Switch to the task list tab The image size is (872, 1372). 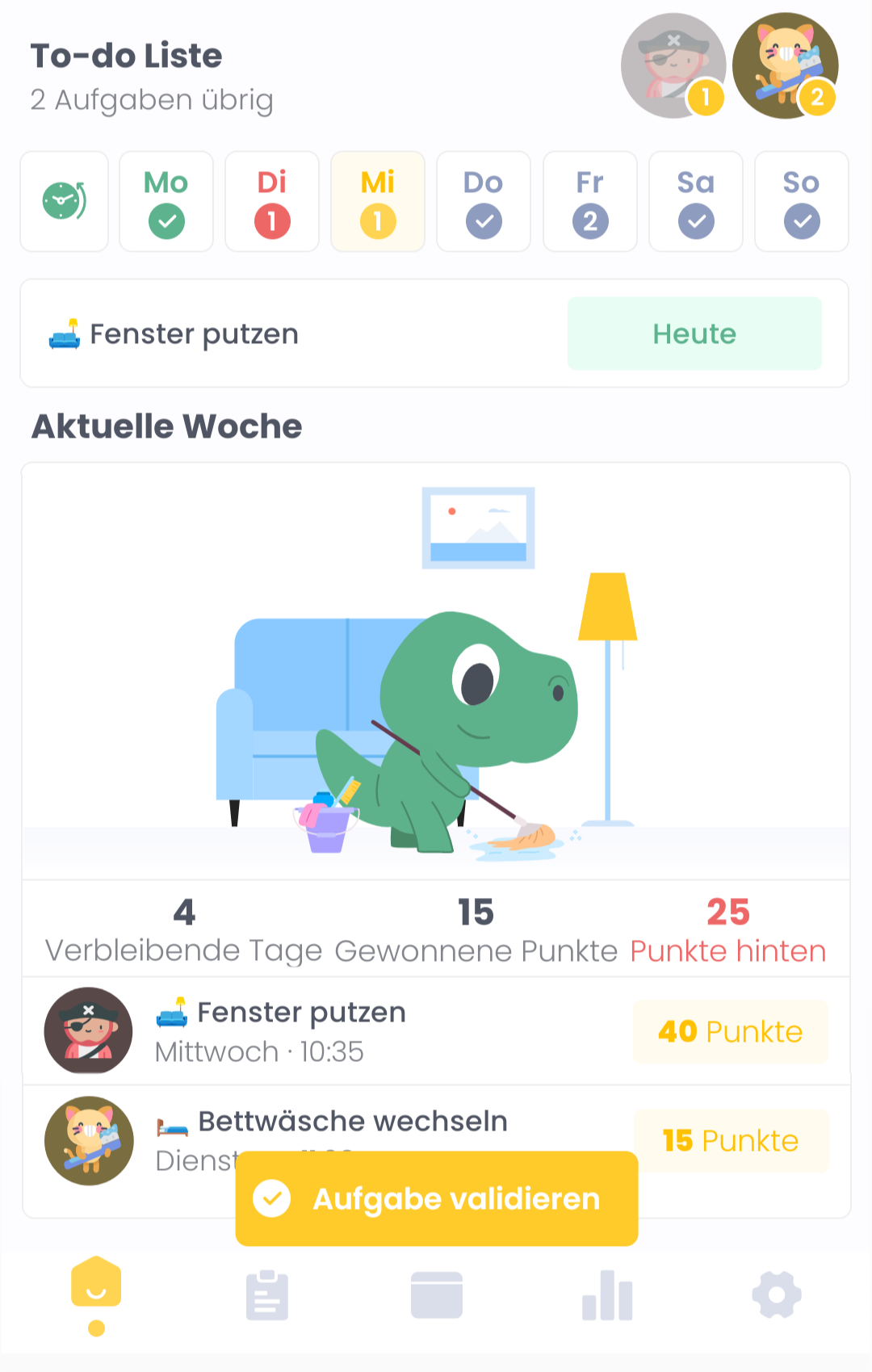coord(267,1295)
